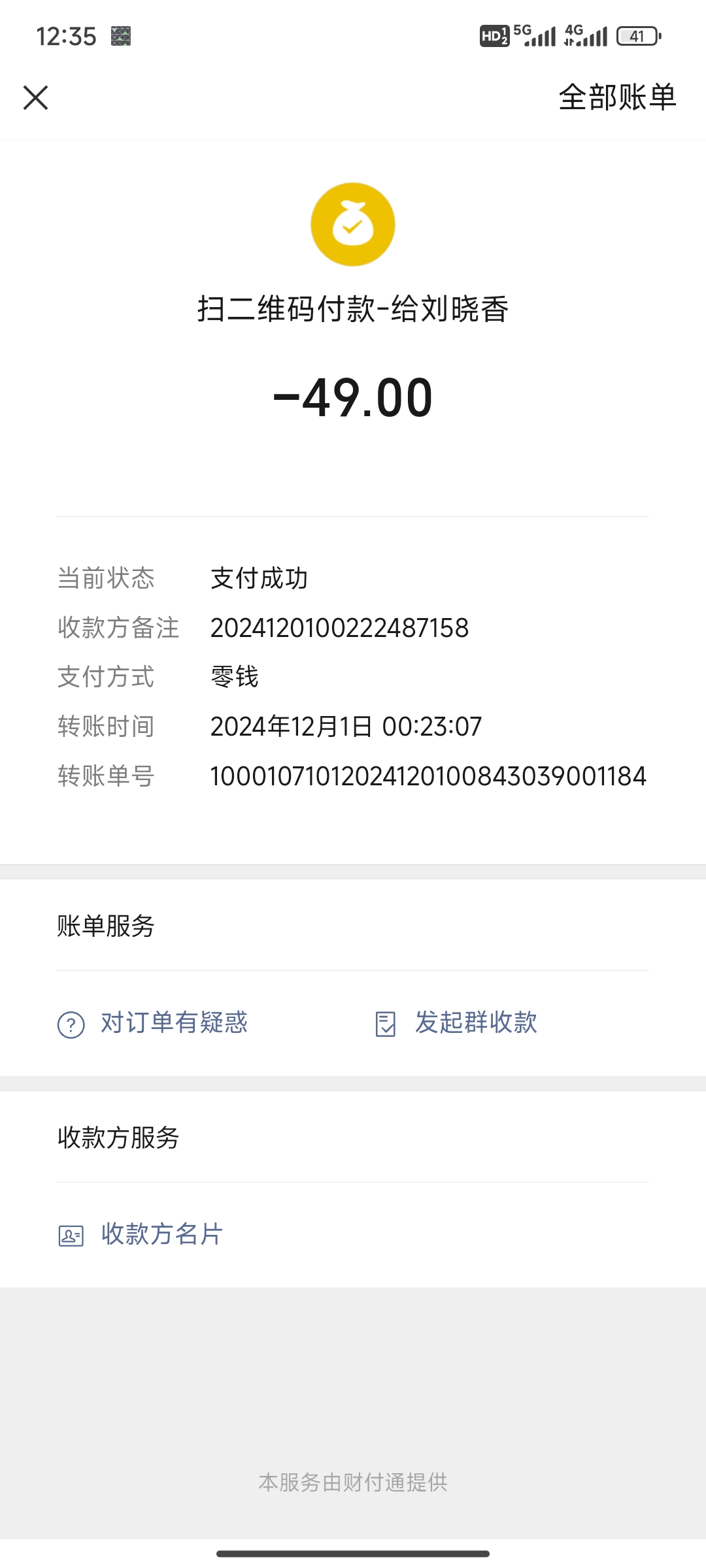Tap 对订单有疑惑 for order help
Image resolution: width=706 pixels, height=1568 pixels.
153,1023
